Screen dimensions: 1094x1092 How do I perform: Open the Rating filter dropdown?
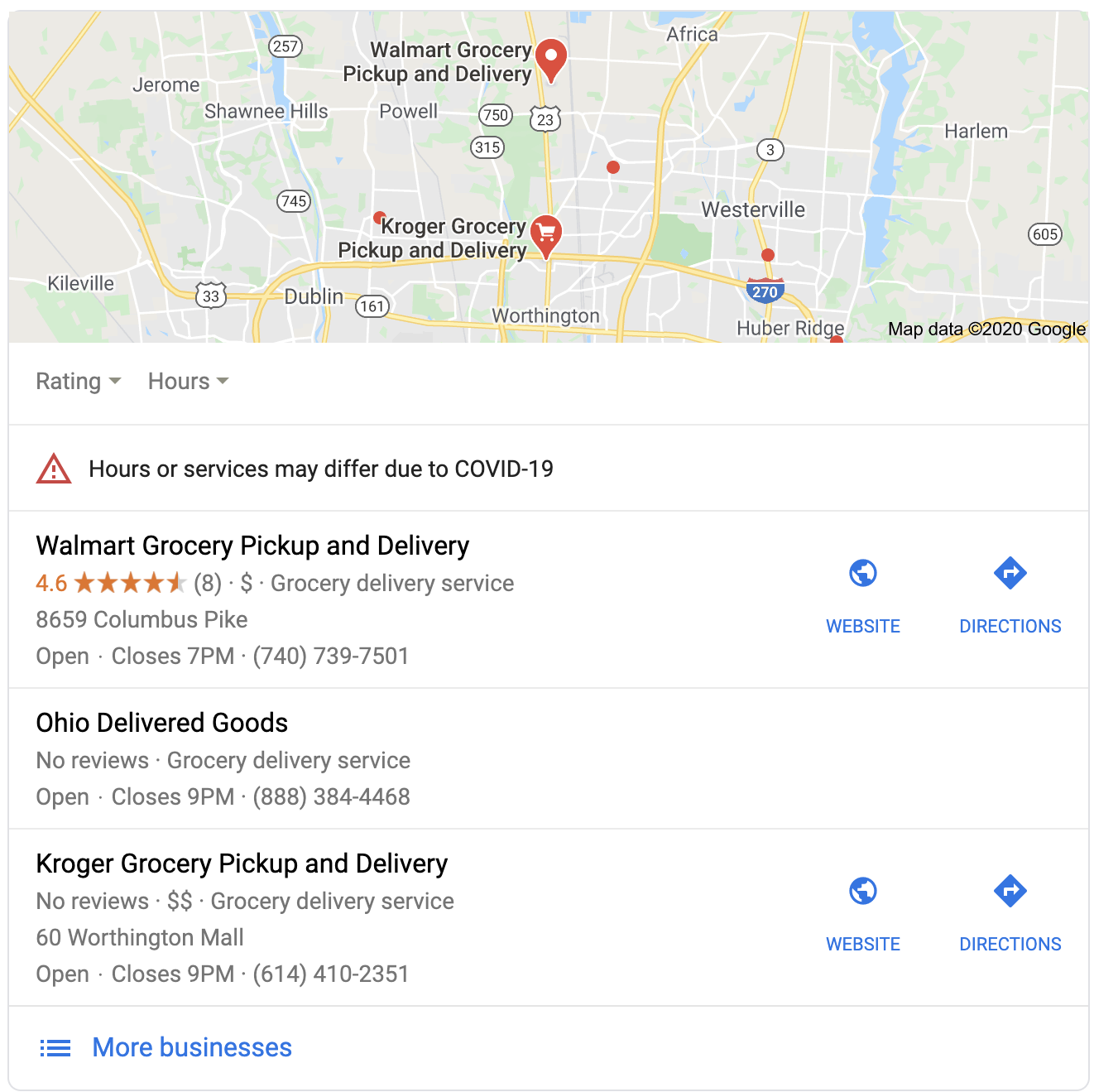click(x=78, y=381)
